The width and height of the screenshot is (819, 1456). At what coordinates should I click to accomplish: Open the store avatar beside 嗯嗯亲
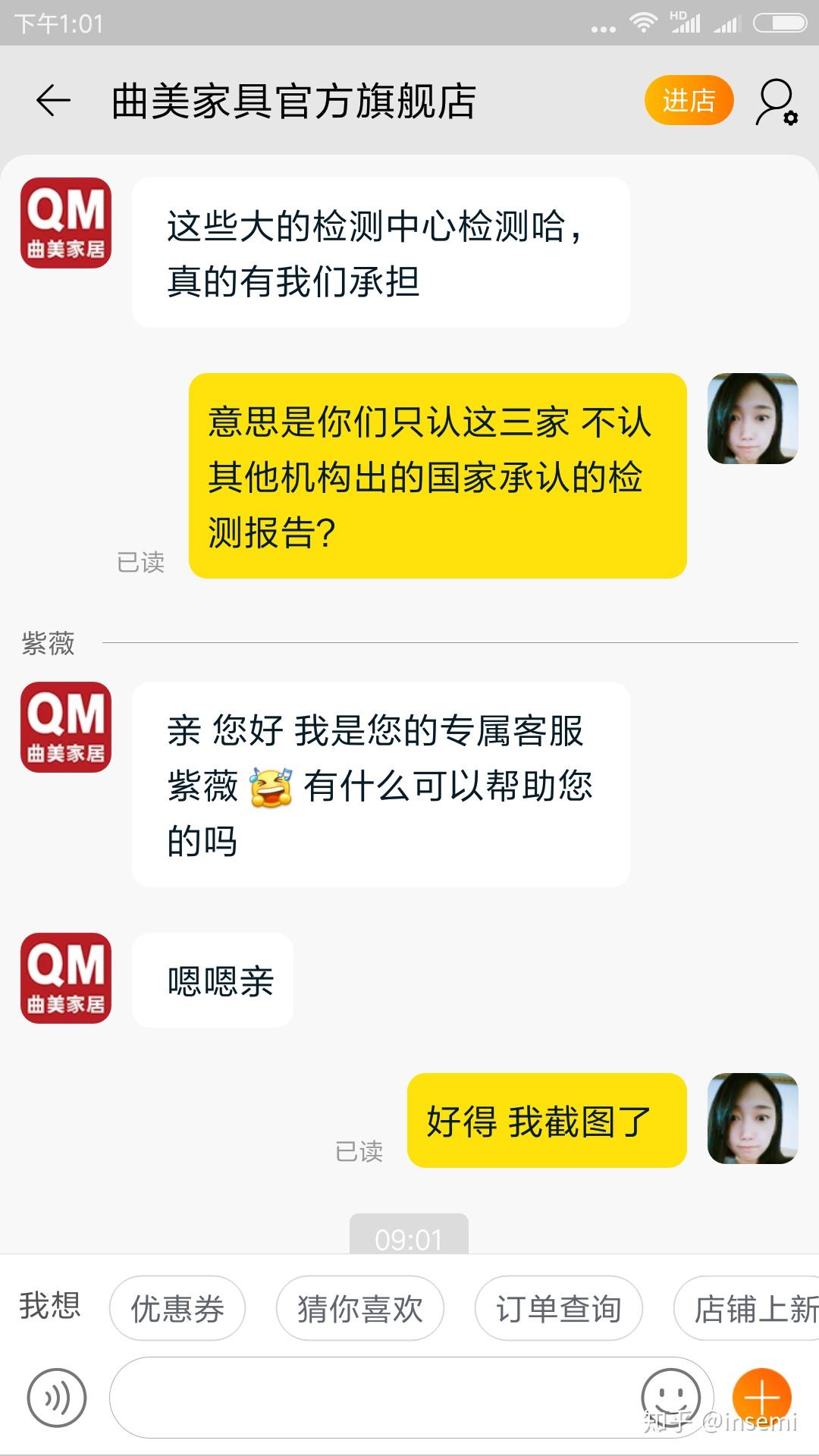click(66, 978)
